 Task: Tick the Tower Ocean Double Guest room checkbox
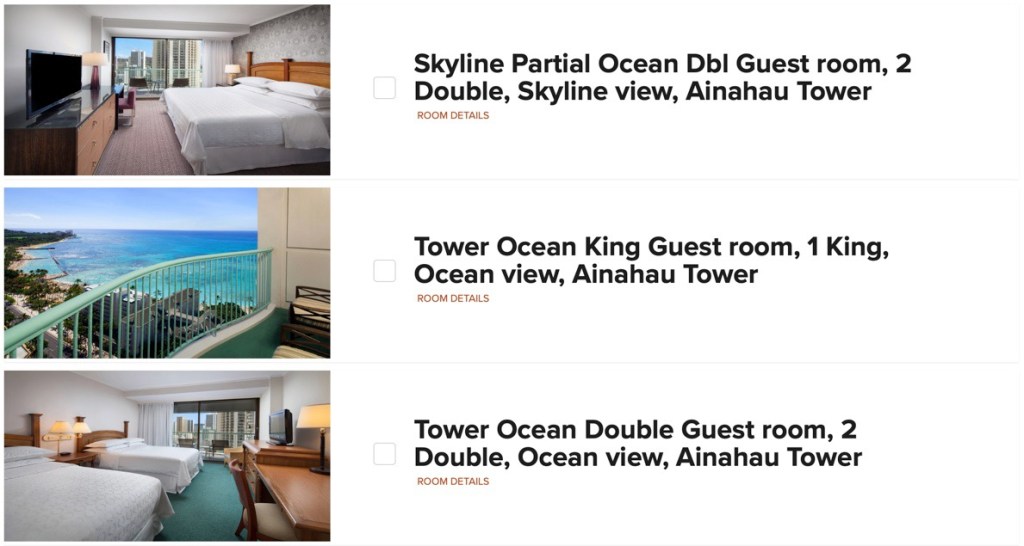tap(385, 454)
